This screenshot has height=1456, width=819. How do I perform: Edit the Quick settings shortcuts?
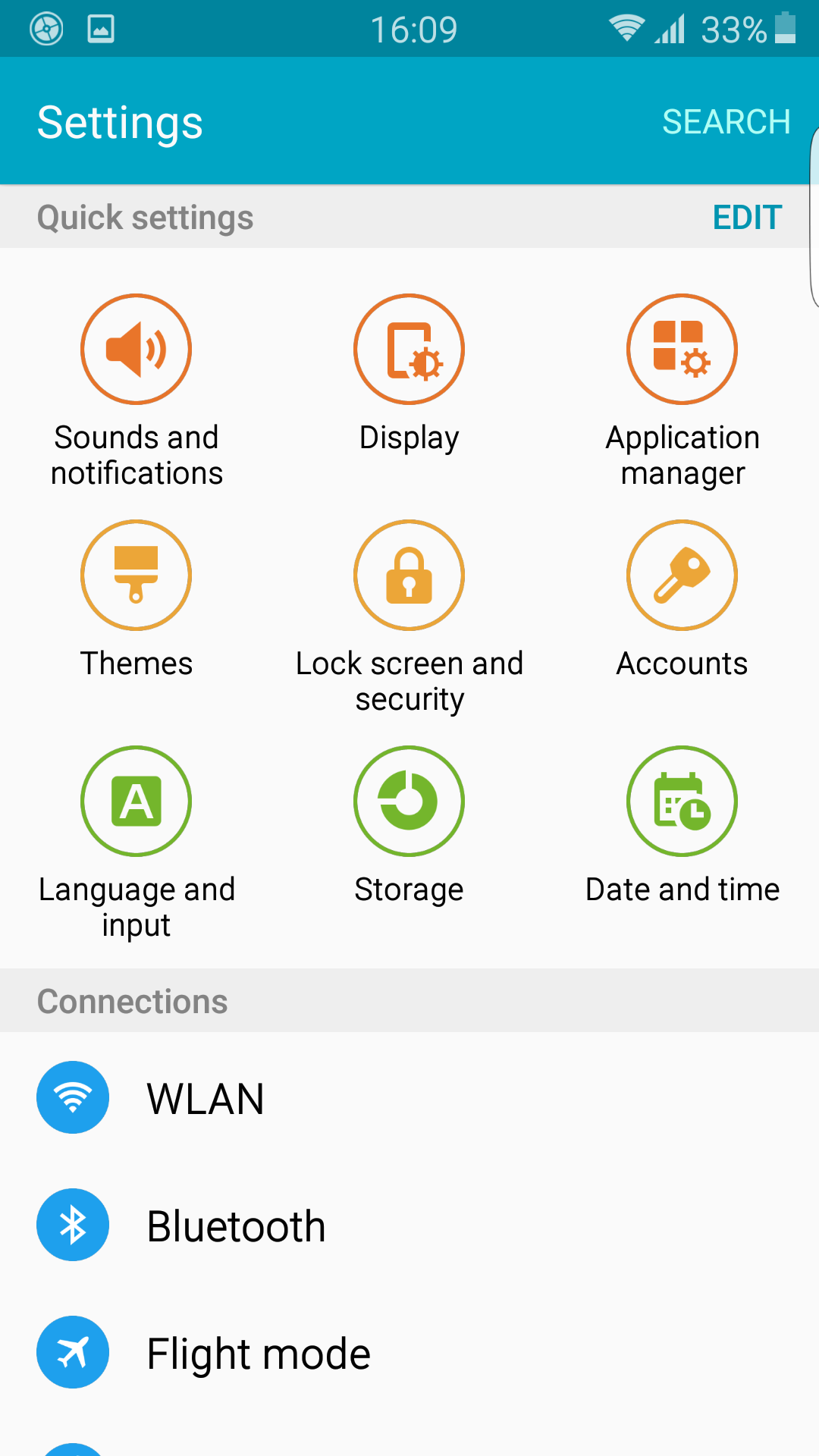click(x=747, y=218)
